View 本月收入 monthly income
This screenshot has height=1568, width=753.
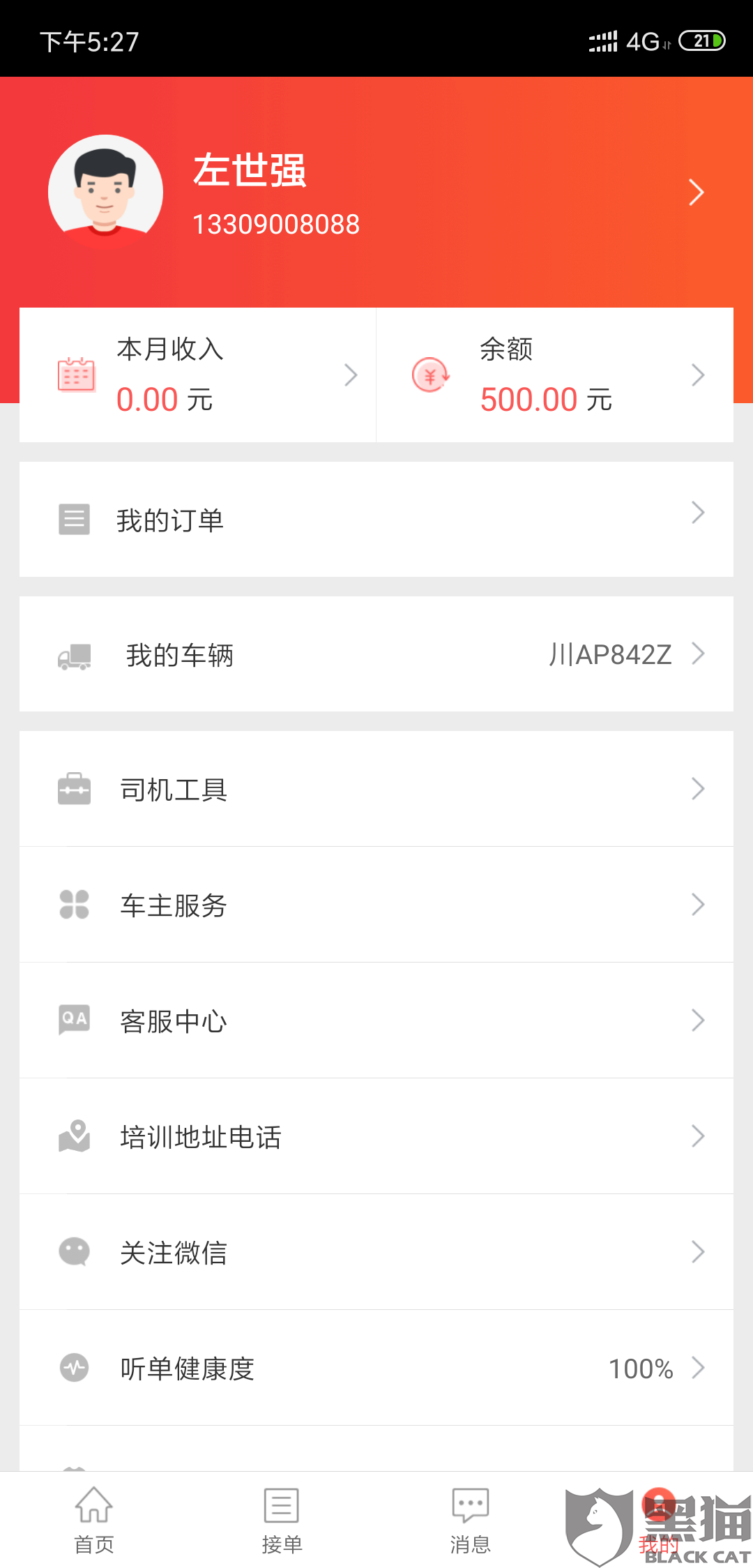(x=198, y=375)
